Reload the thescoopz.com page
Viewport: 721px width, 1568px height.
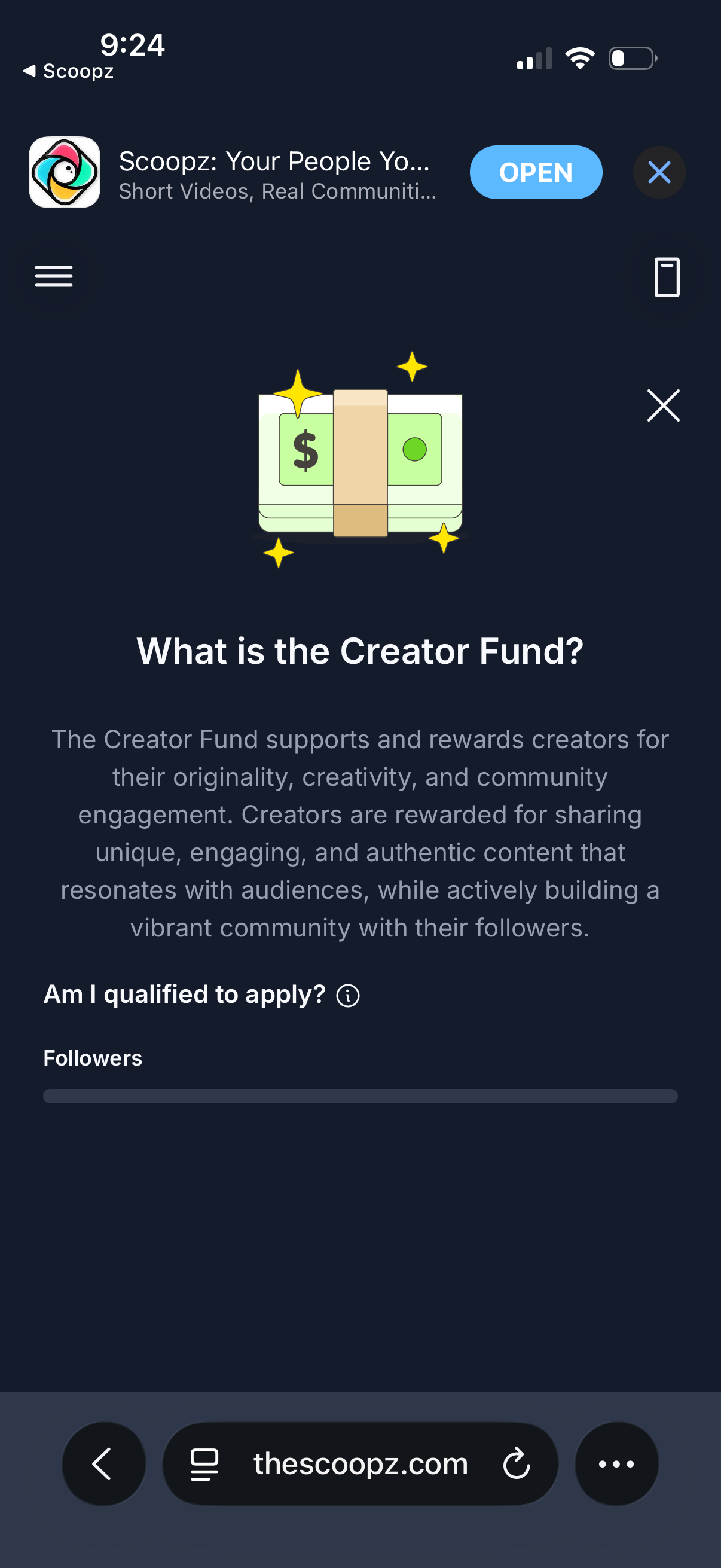point(516,1463)
